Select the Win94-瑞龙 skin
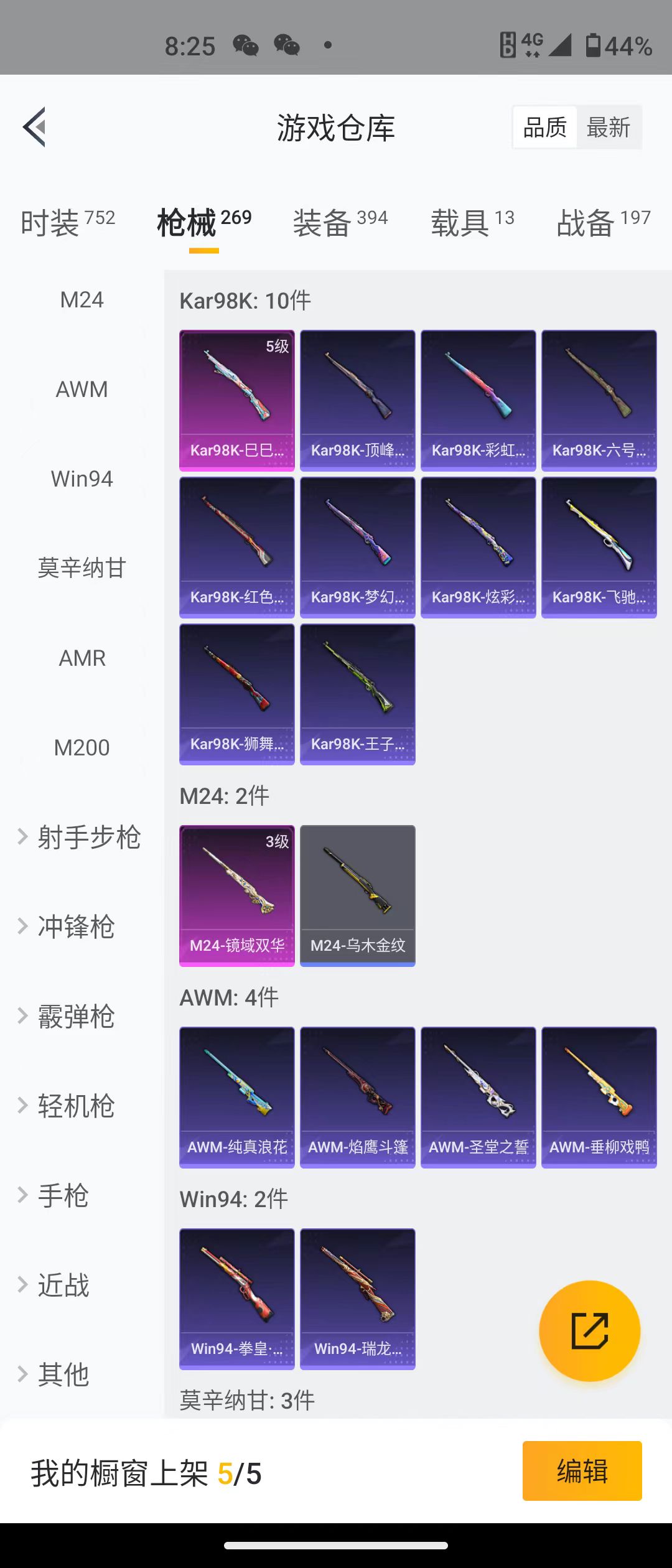The image size is (672, 1568). (357, 1299)
